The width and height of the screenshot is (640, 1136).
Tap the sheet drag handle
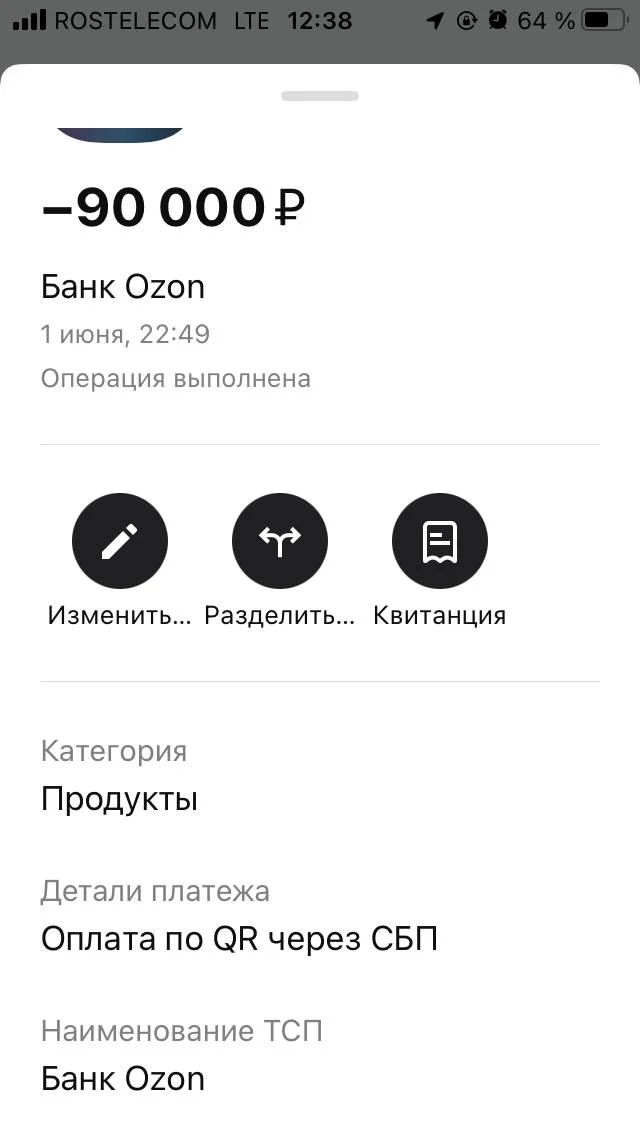tap(320, 96)
